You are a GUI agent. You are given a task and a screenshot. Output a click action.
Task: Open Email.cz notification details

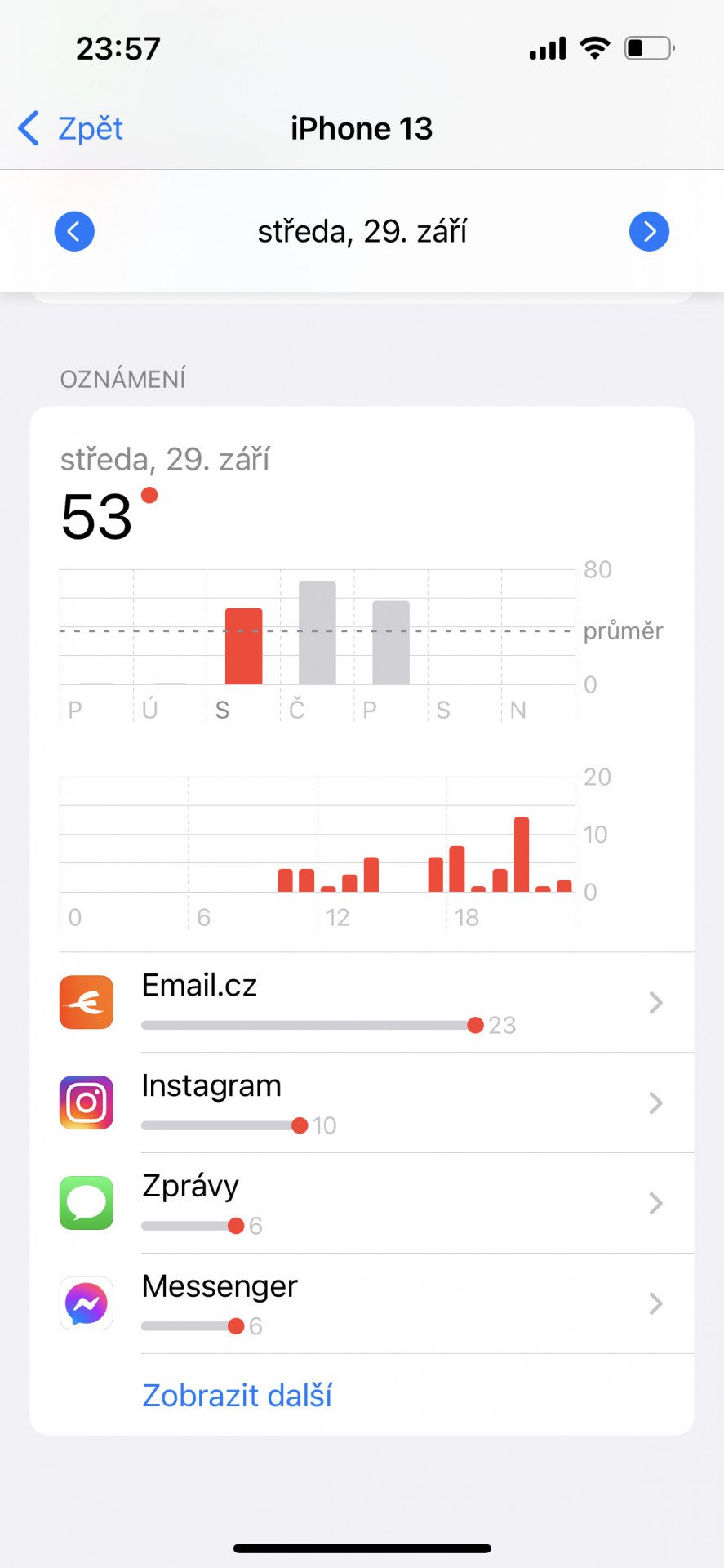[362, 1002]
